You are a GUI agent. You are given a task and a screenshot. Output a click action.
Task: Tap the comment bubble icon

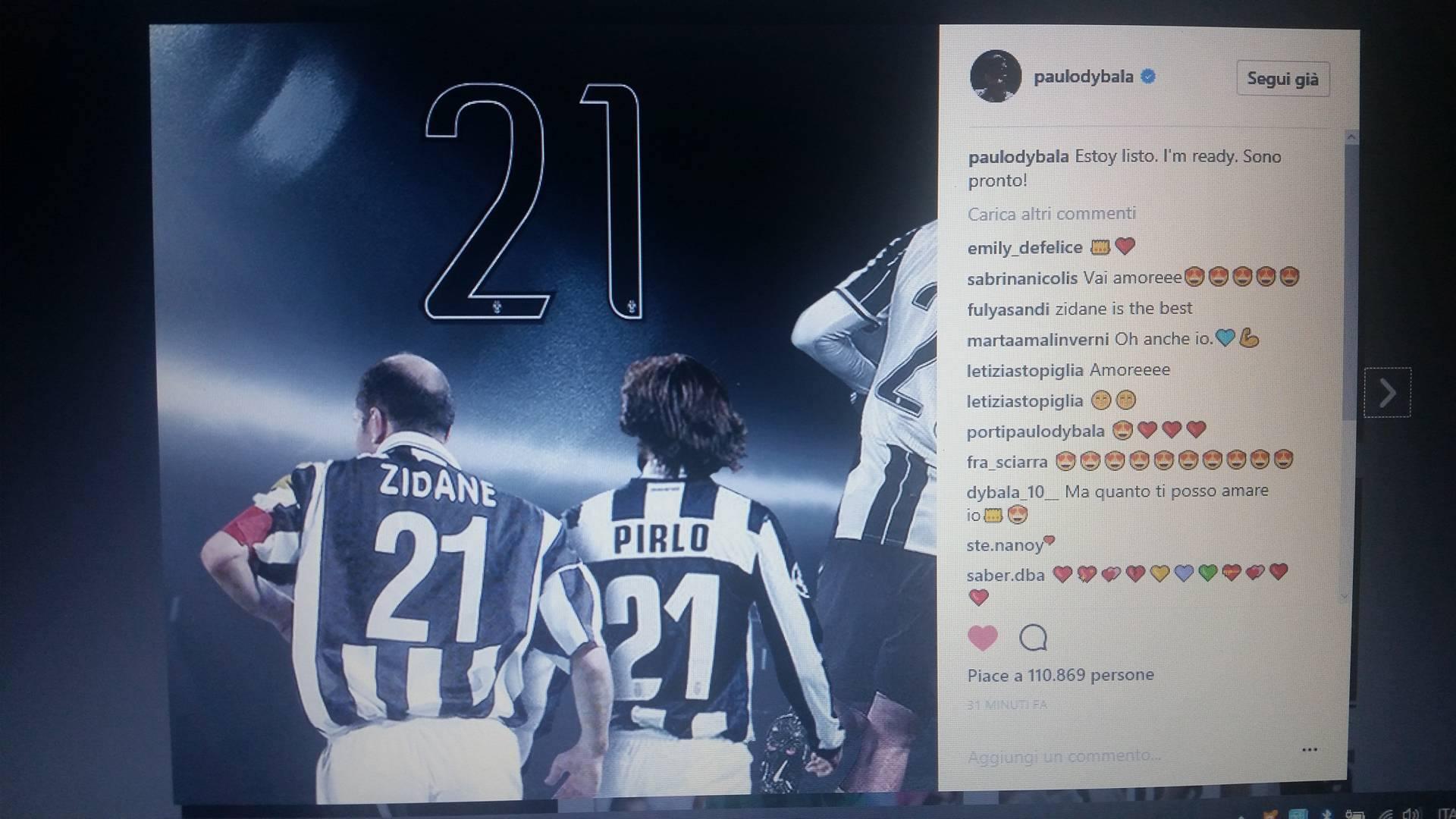point(1033,639)
